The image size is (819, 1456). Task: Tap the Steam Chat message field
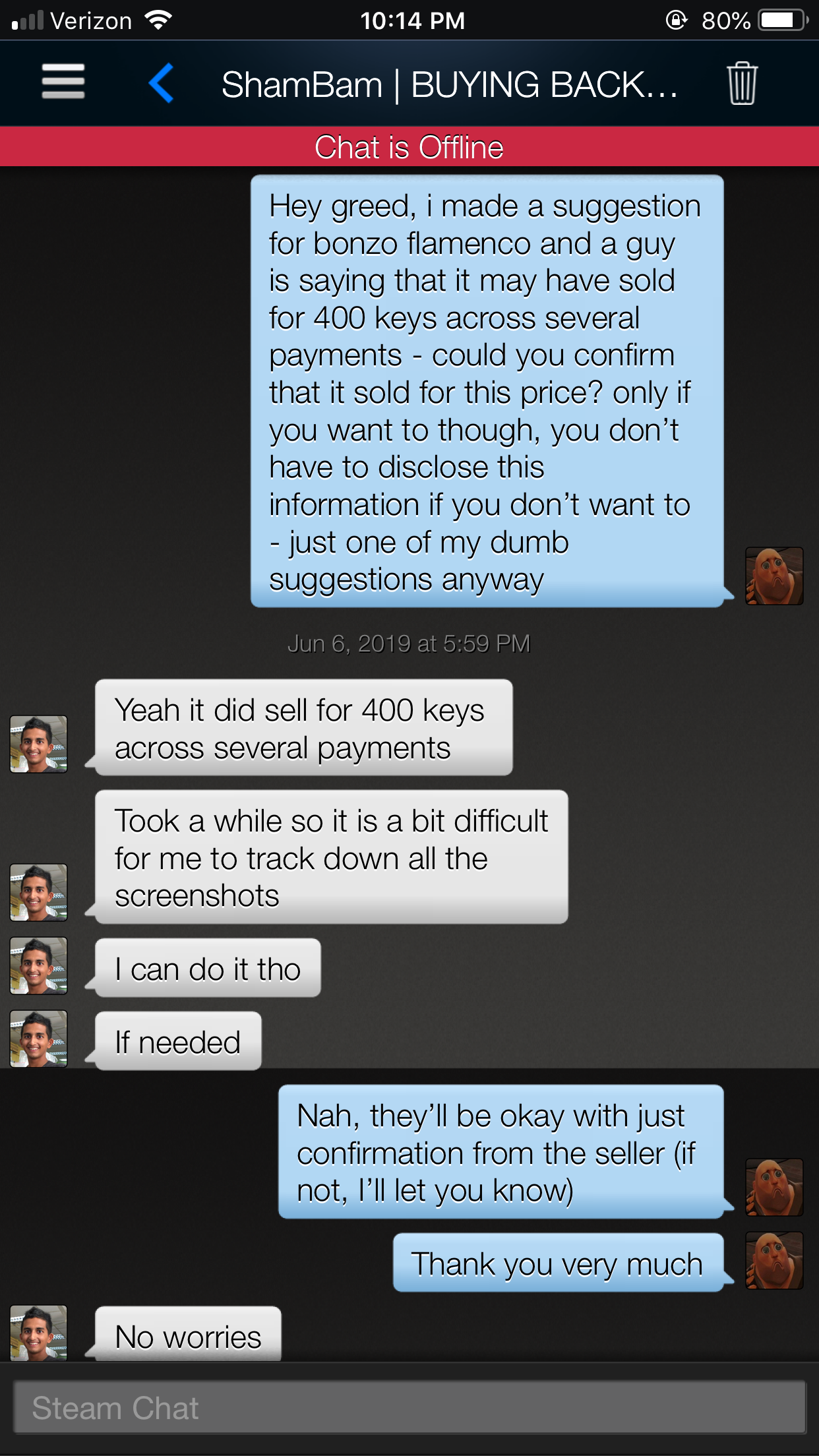[409, 1407]
